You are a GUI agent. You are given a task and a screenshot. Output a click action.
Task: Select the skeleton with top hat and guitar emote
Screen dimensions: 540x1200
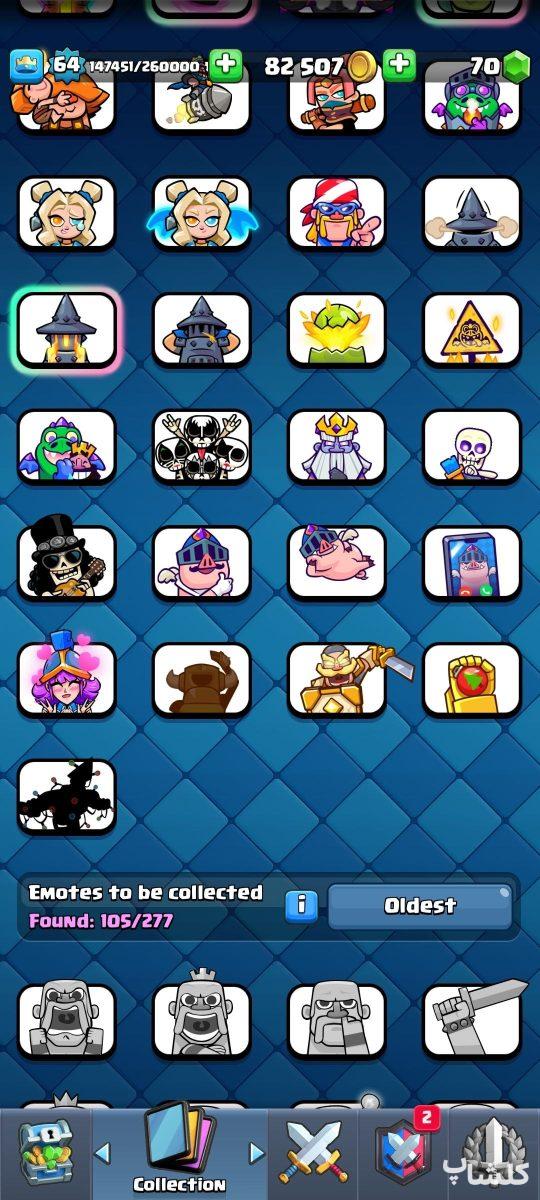[66, 561]
